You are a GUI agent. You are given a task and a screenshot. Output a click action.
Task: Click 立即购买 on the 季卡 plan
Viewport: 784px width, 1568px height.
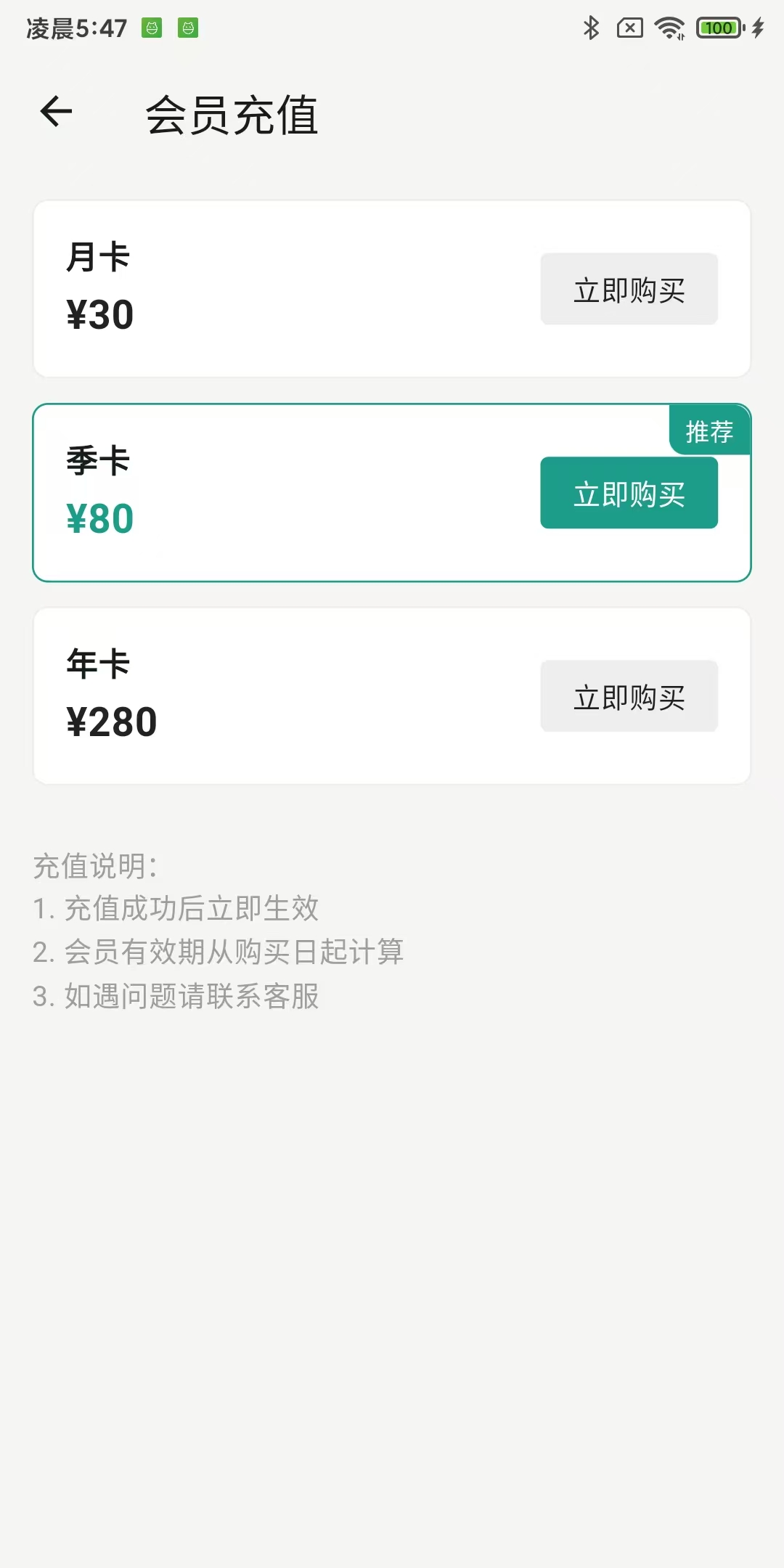(x=629, y=492)
